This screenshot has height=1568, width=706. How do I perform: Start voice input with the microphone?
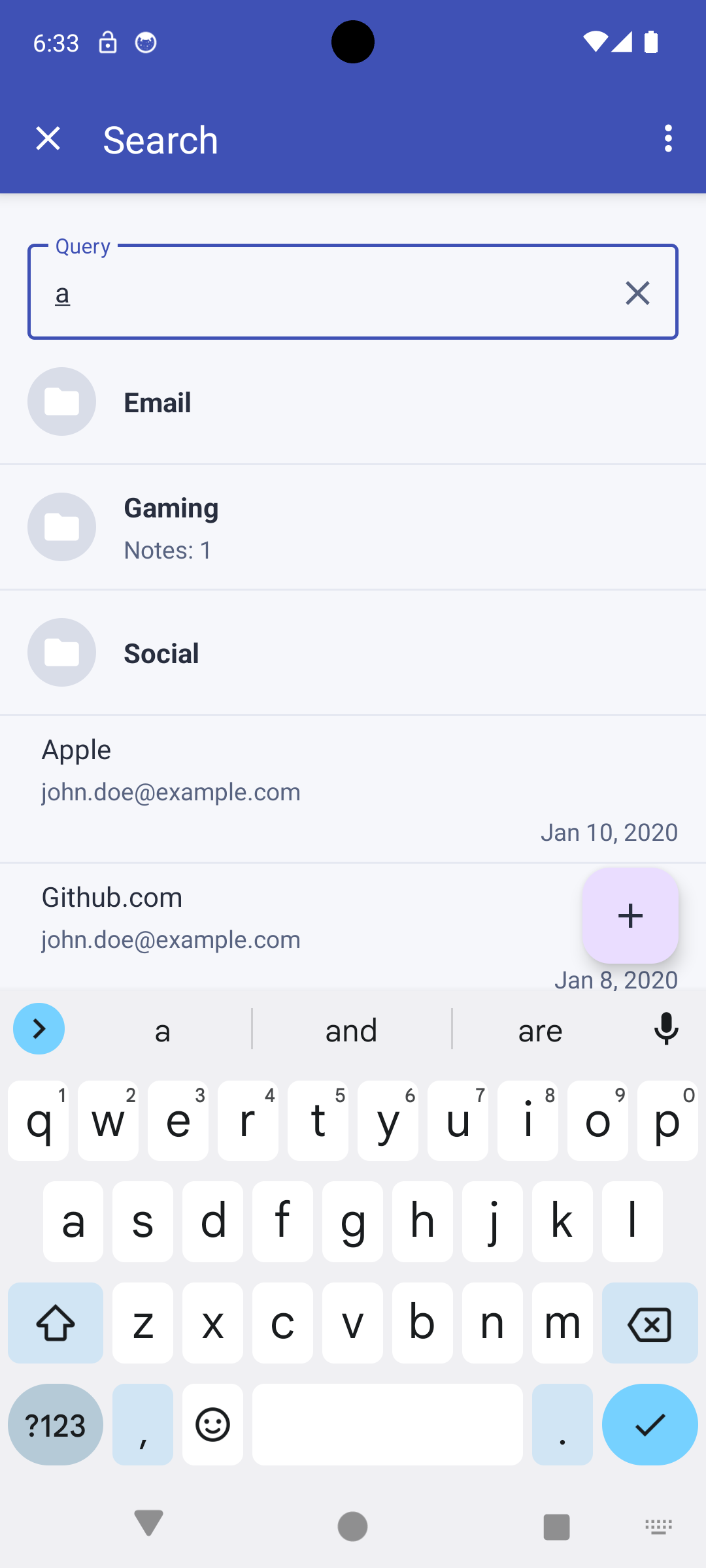[x=666, y=1029]
